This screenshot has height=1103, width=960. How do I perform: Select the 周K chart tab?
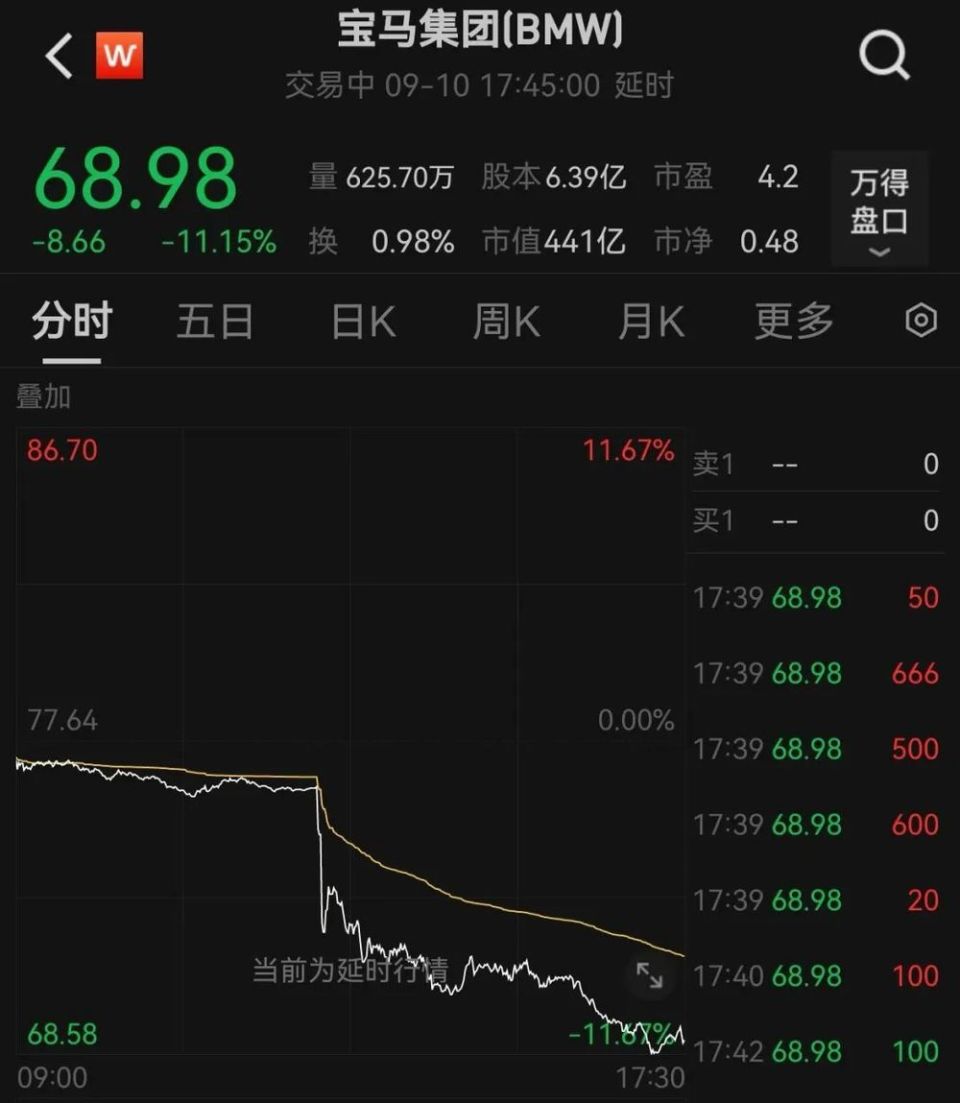coord(506,322)
